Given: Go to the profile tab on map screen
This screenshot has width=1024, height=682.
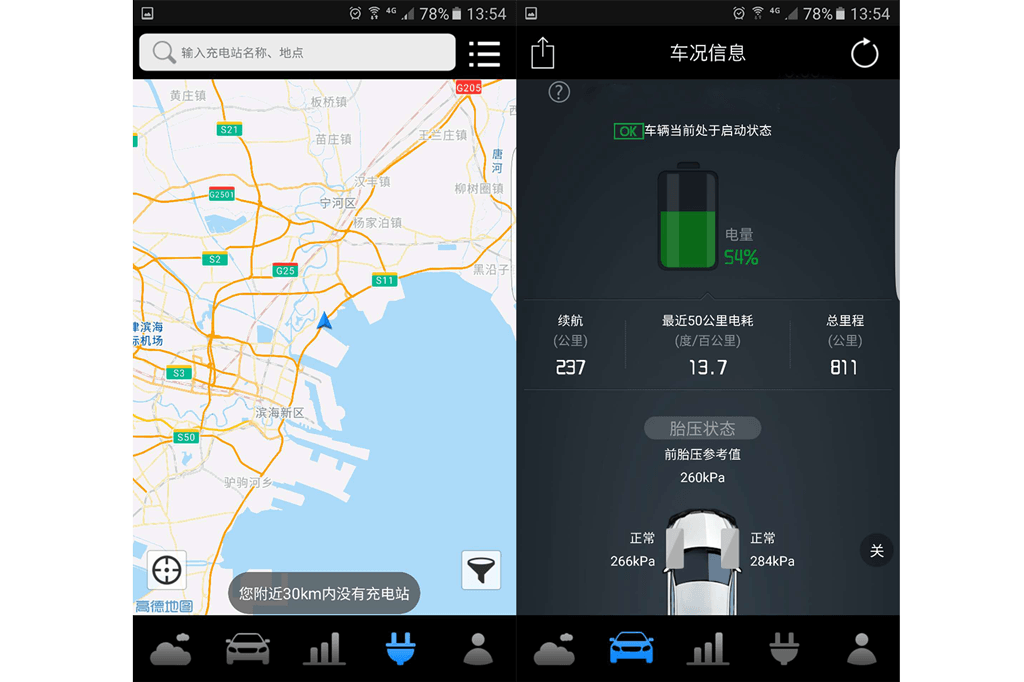Looking at the screenshot, I should (478, 649).
